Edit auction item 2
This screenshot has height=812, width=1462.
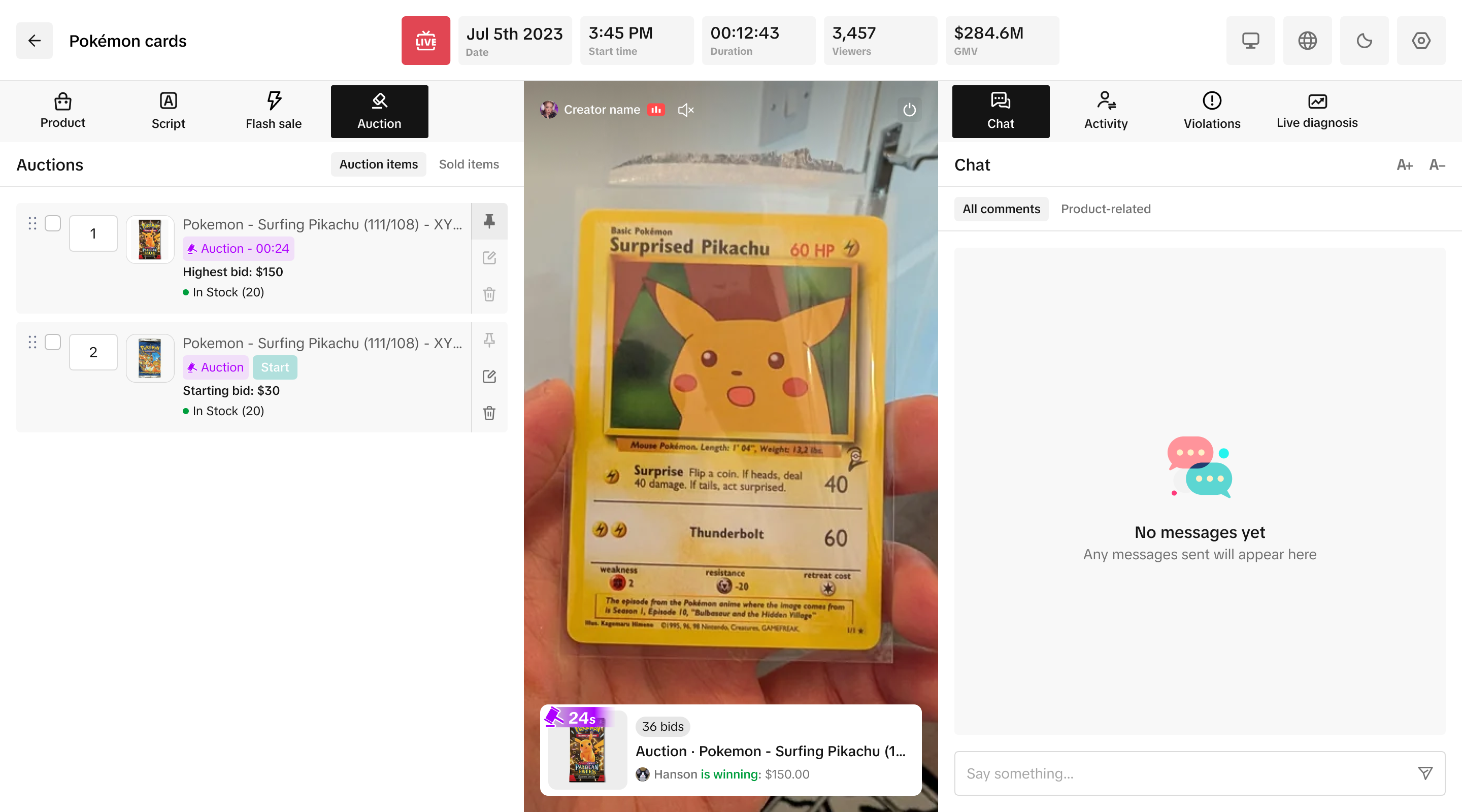[489, 376]
